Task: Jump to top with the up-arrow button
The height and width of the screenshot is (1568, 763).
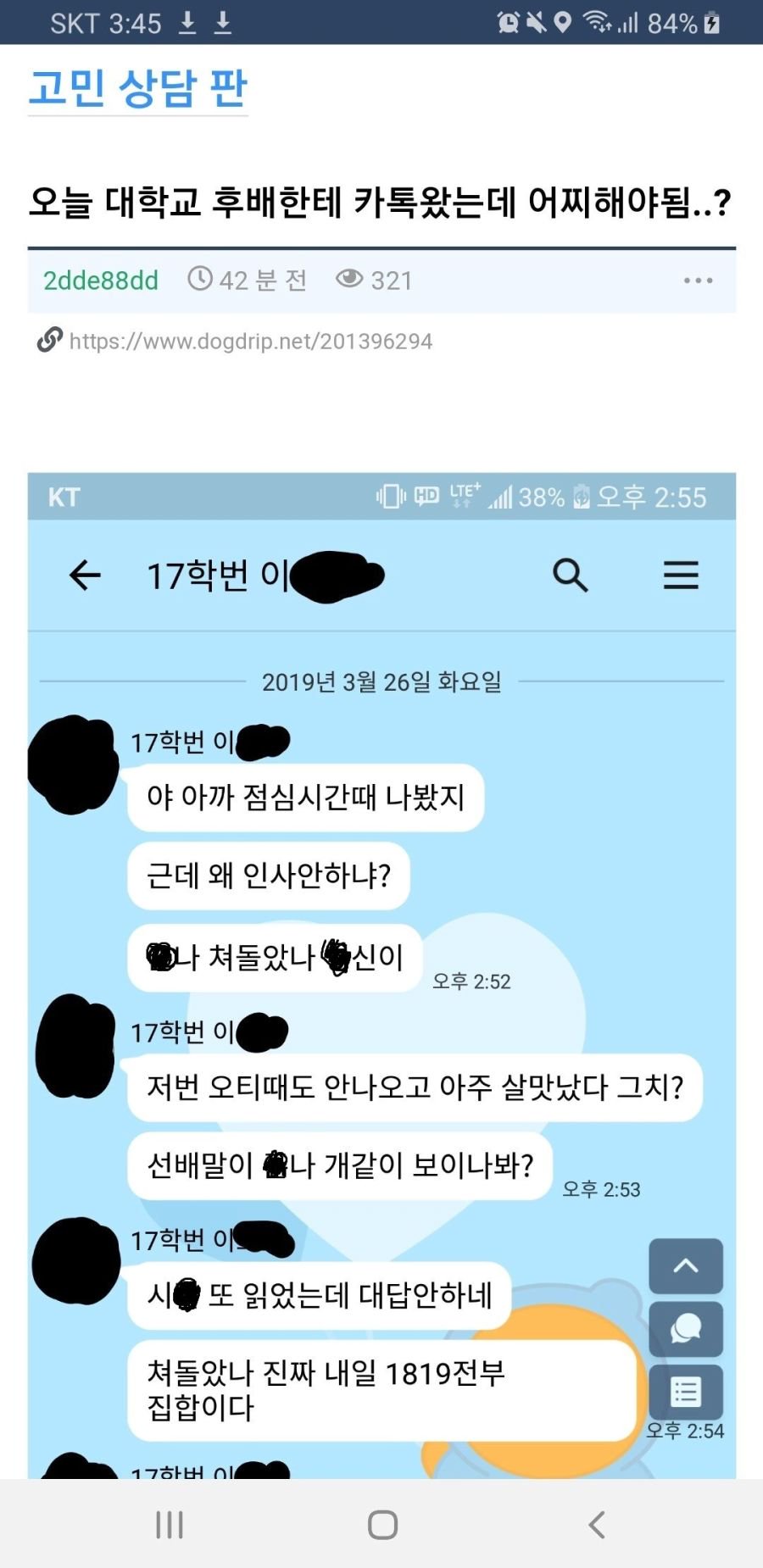Action: pyautogui.click(x=685, y=1266)
